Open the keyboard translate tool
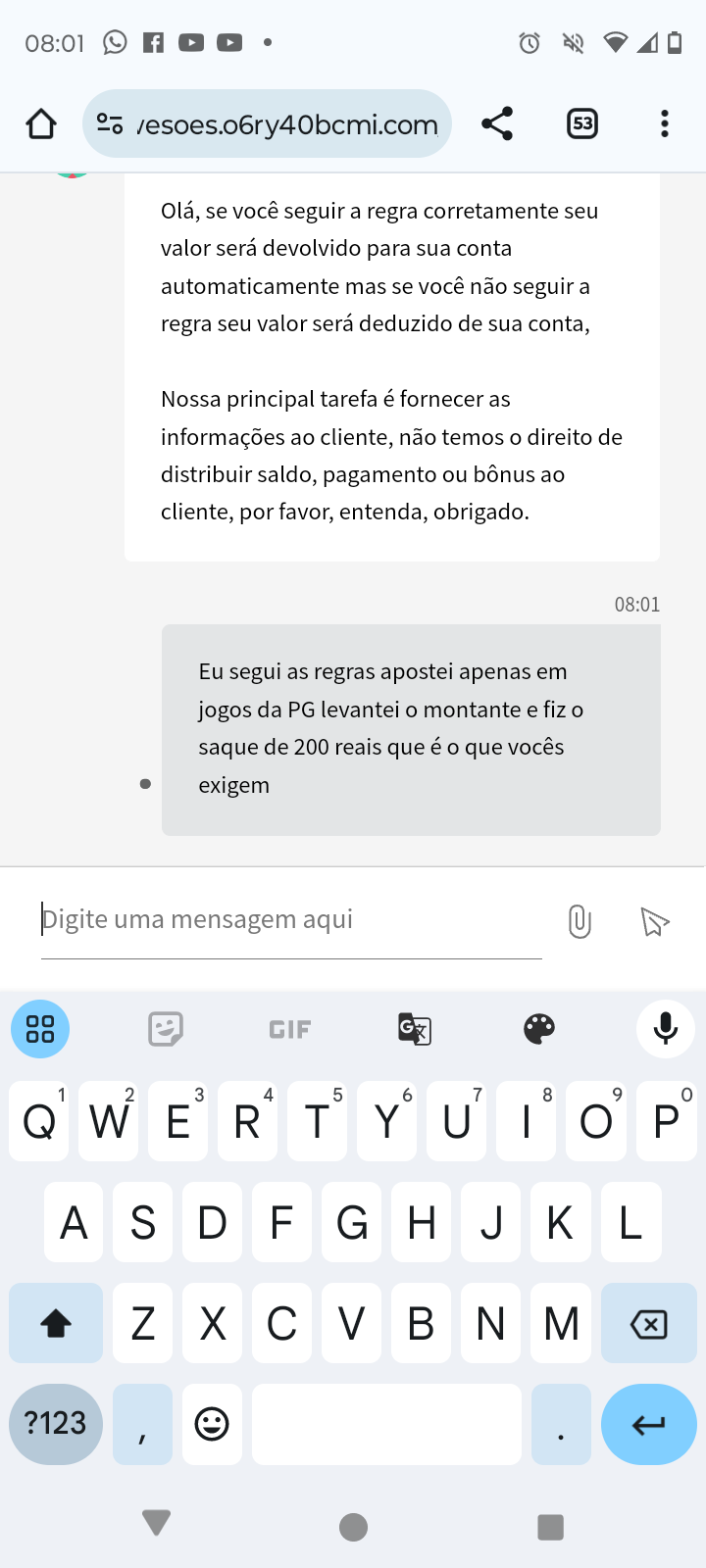Screen dimensions: 706x1568 click(x=415, y=1029)
